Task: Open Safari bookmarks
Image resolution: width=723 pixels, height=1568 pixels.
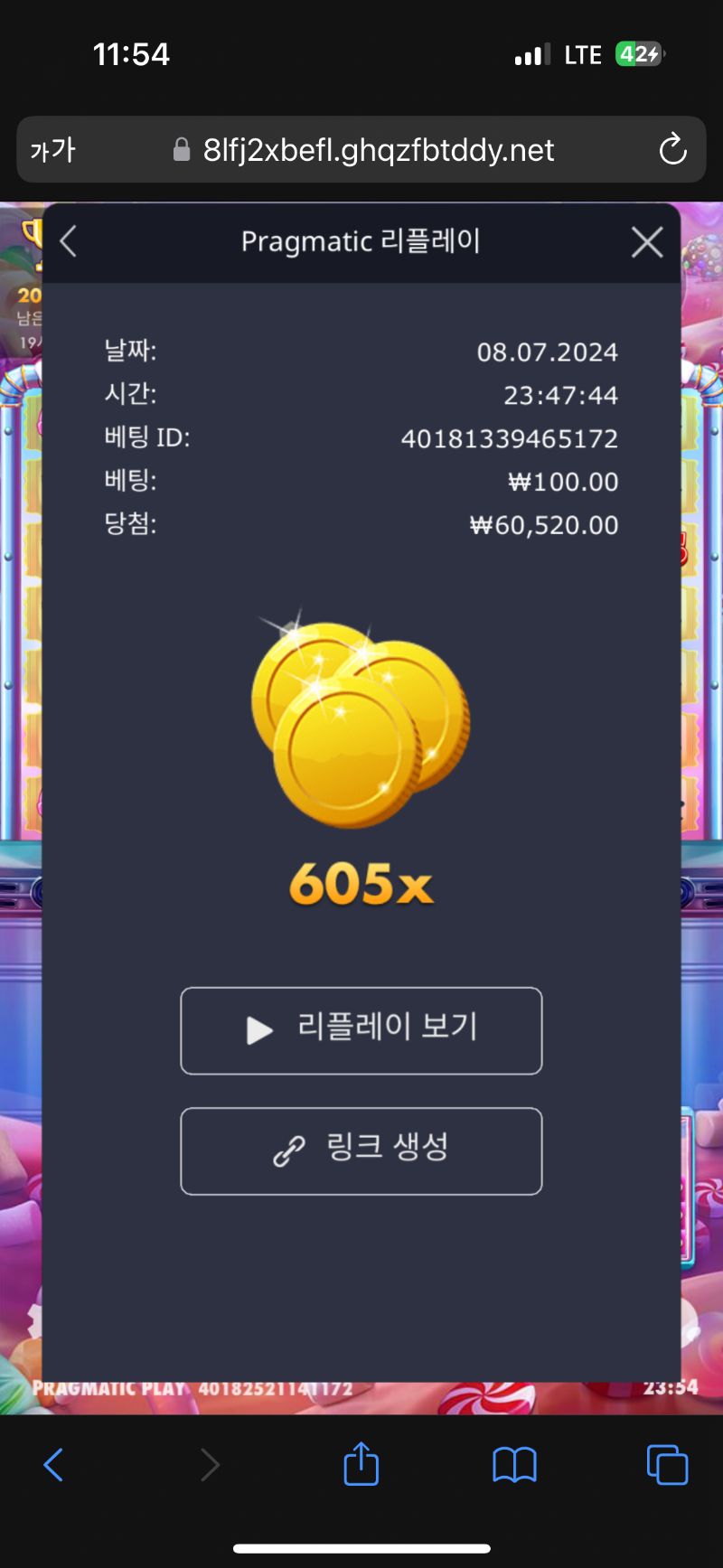Action: pyautogui.click(x=514, y=1465)
